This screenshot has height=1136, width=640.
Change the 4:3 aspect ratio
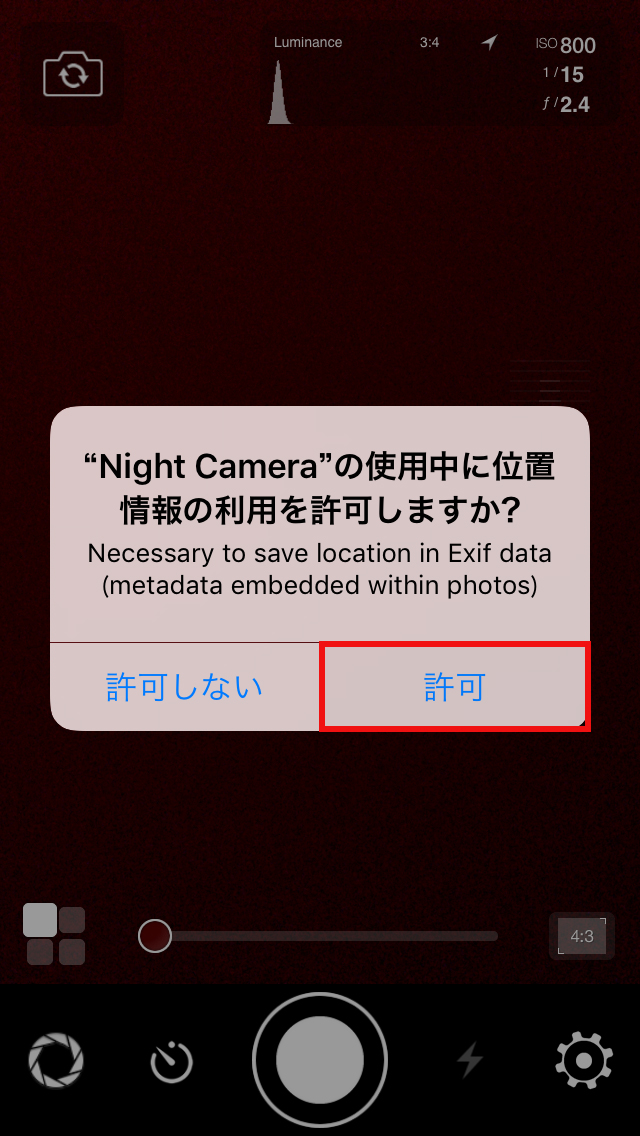pyautogui.click(x=581, y=936)
